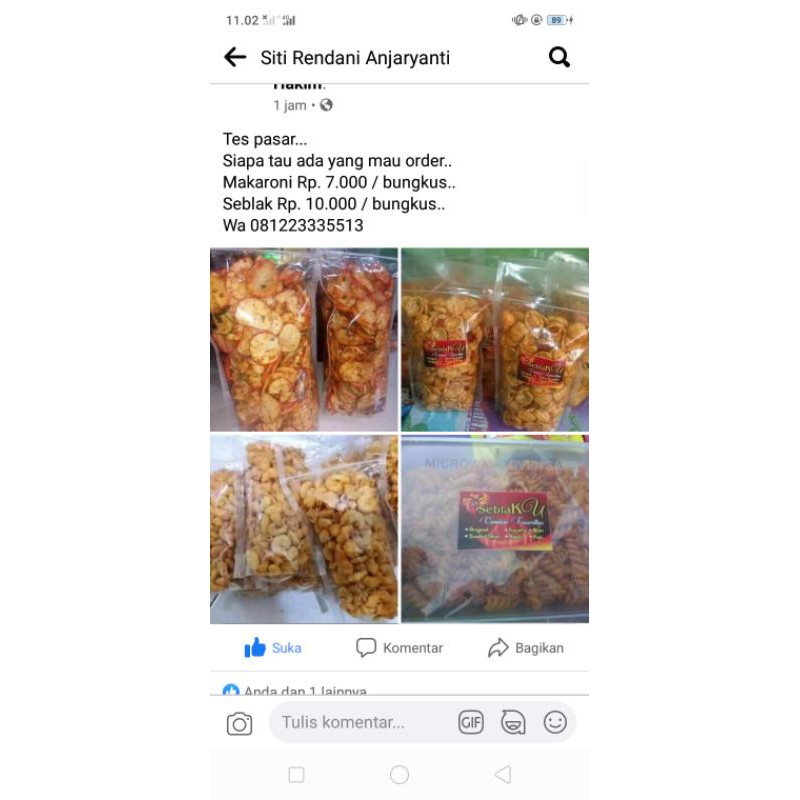View the SeblaKU label spiral snack photo

[x=495, y=529]
